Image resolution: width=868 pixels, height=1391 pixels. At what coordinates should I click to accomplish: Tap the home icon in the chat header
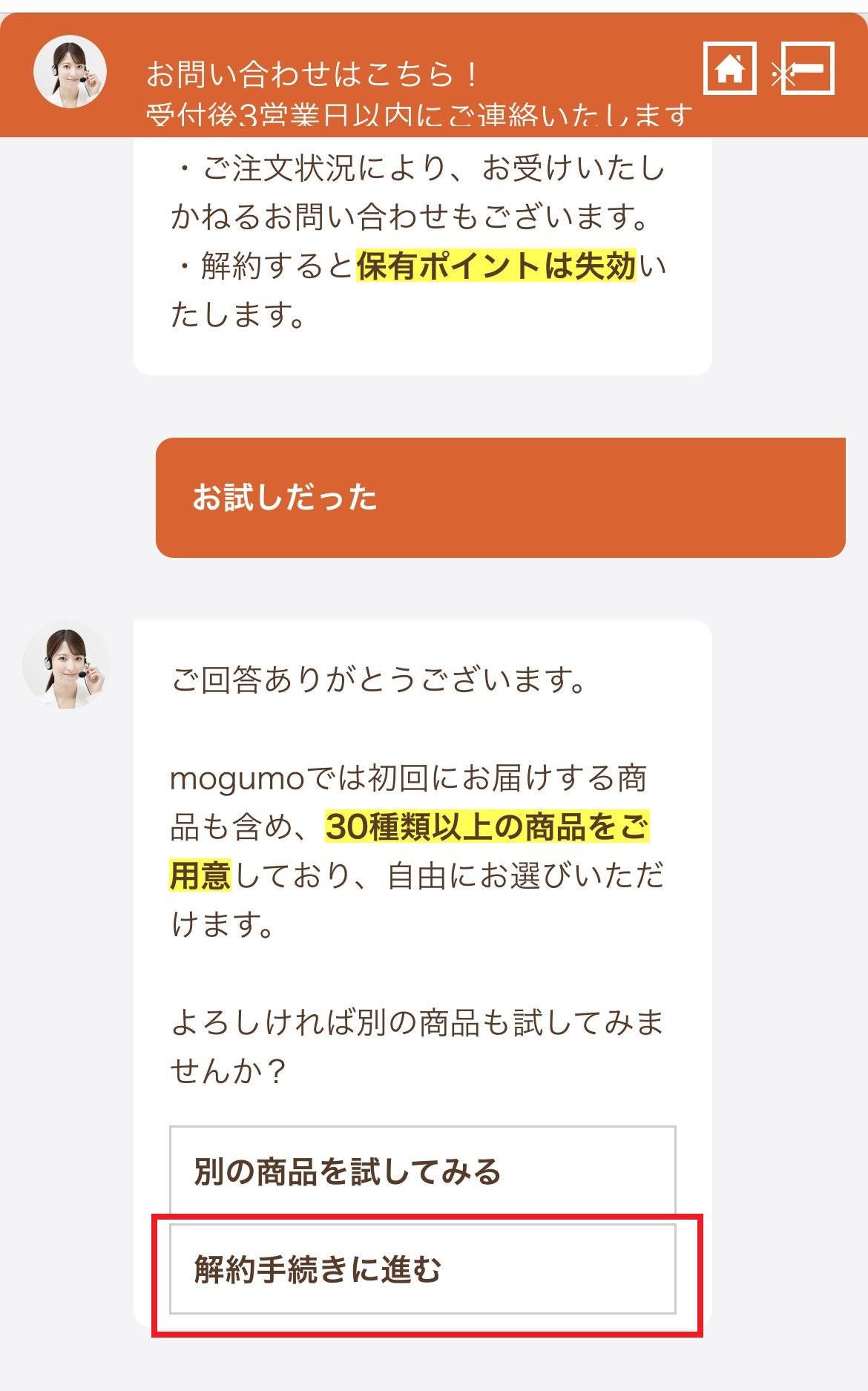[x=729, y=68]
